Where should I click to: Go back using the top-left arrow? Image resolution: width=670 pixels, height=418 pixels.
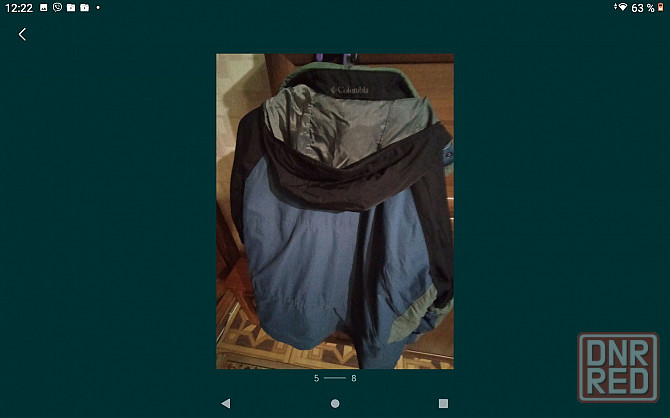22,34
